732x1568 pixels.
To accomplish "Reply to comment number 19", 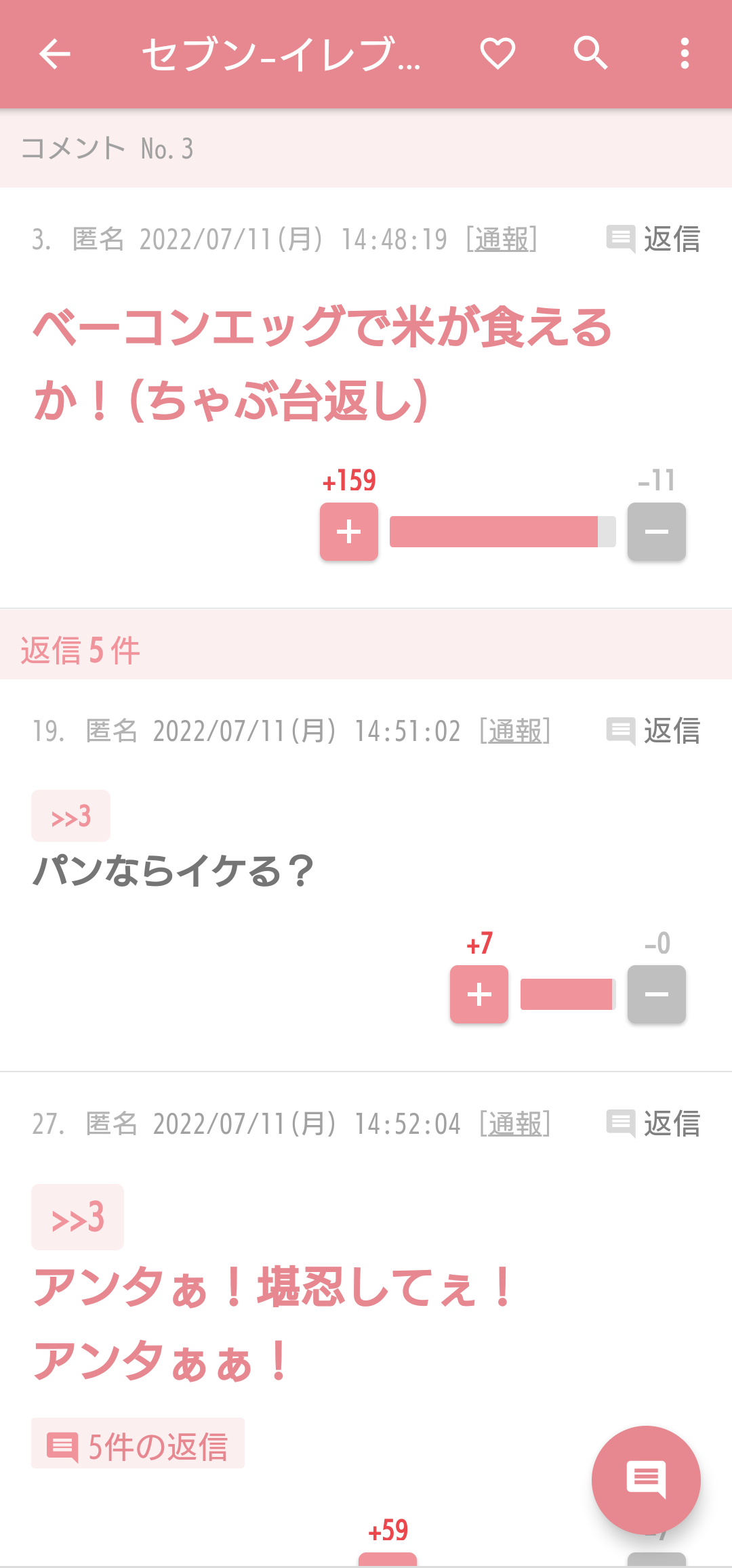I will (x=653, y=731).
